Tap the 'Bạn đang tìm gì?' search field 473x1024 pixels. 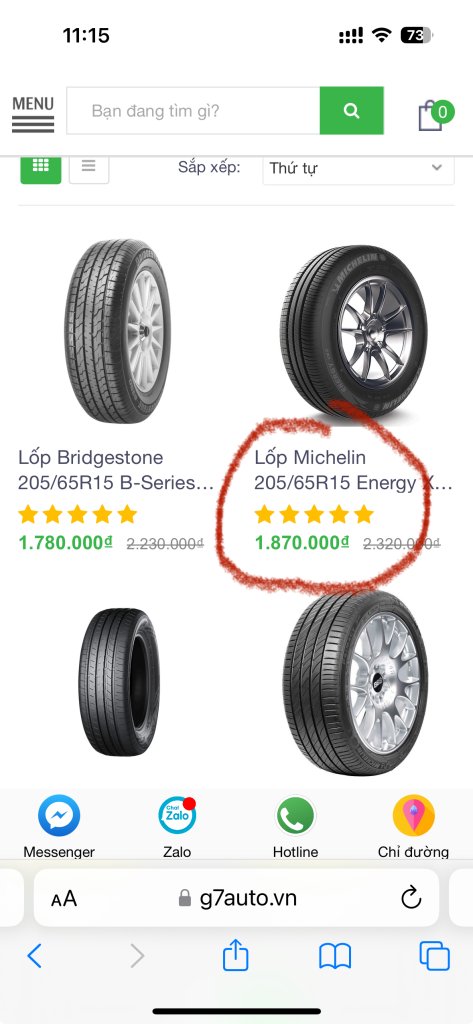(x=193, y=110)
